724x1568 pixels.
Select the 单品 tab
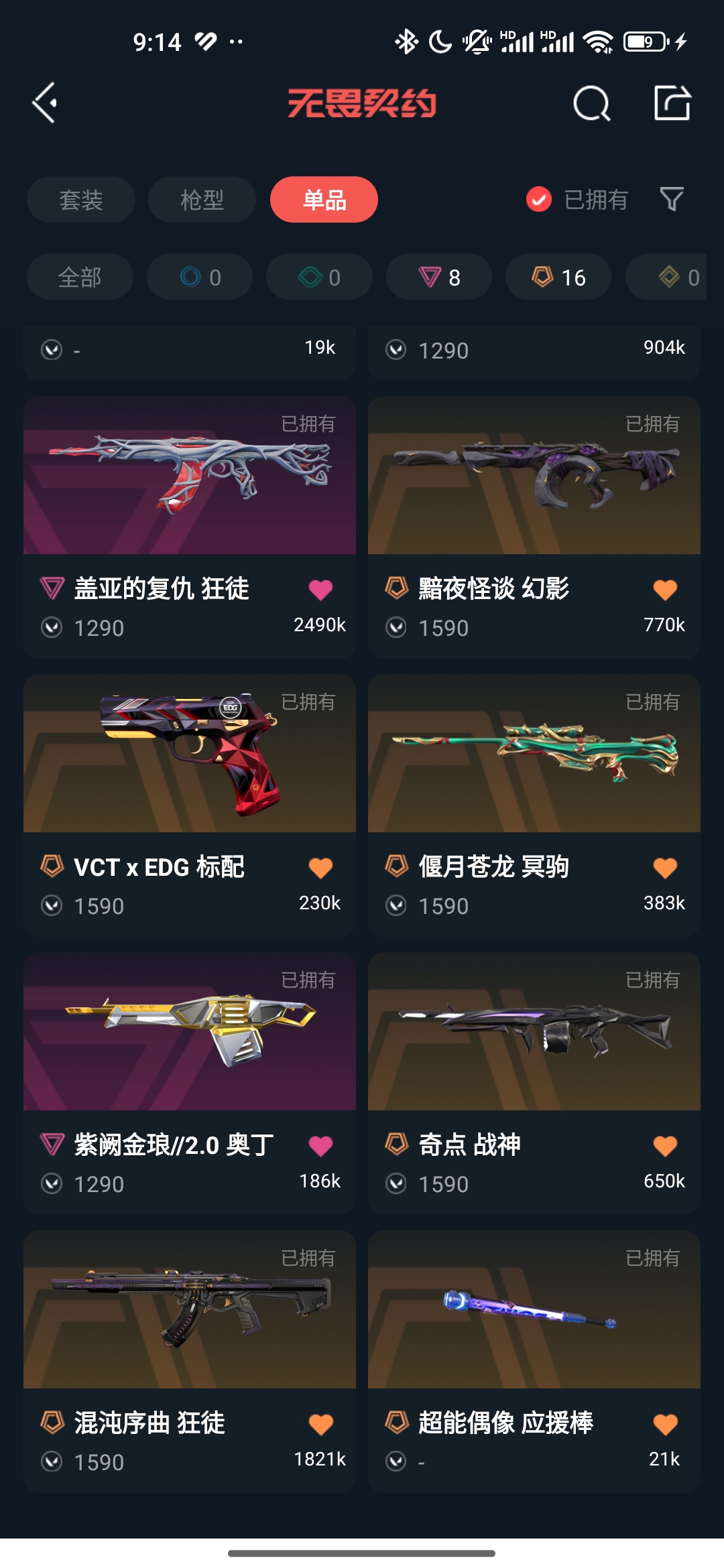pyautogui.click(x=324, y=200)
